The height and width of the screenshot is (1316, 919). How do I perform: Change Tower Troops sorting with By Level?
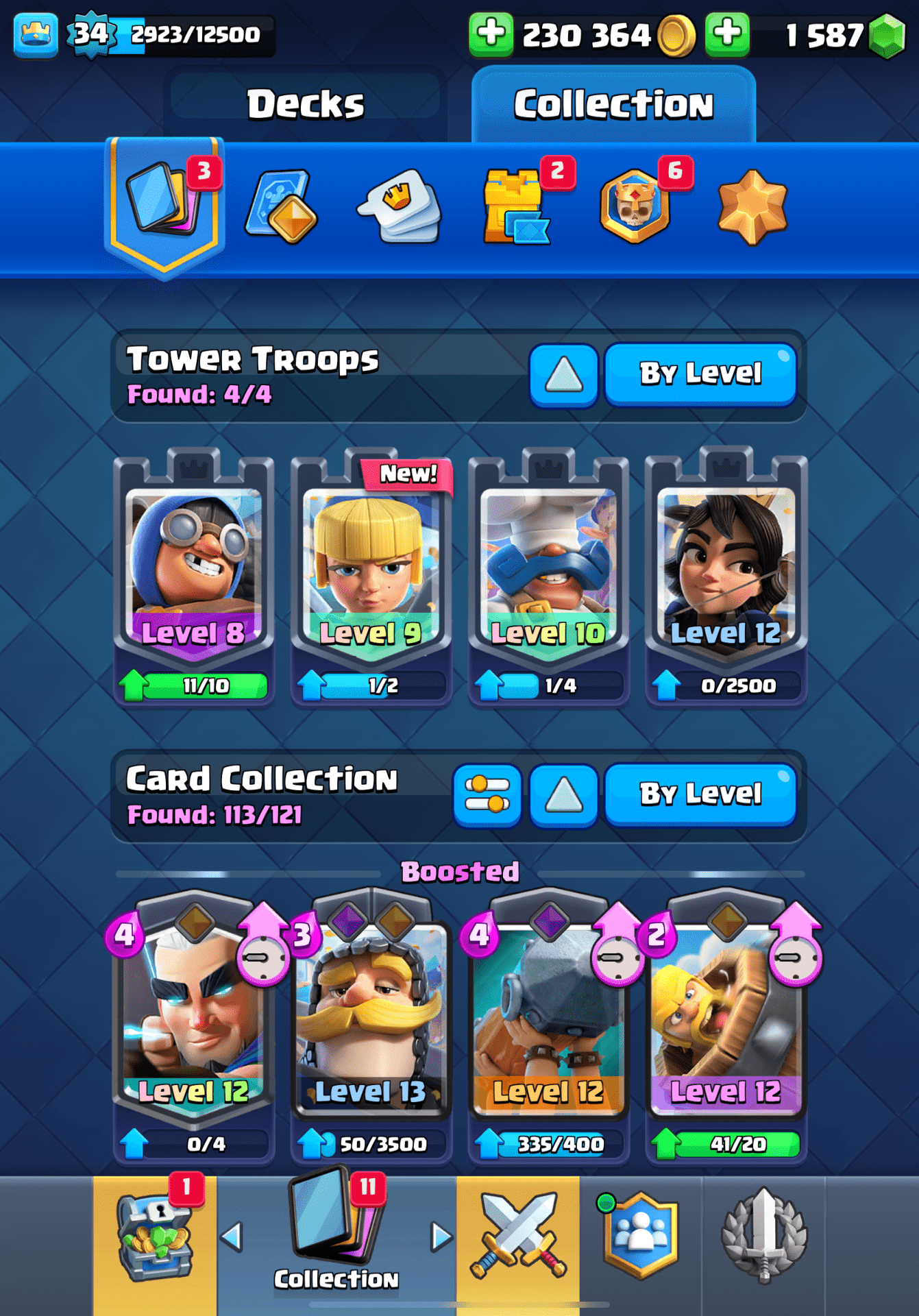[x=700, y=374]
